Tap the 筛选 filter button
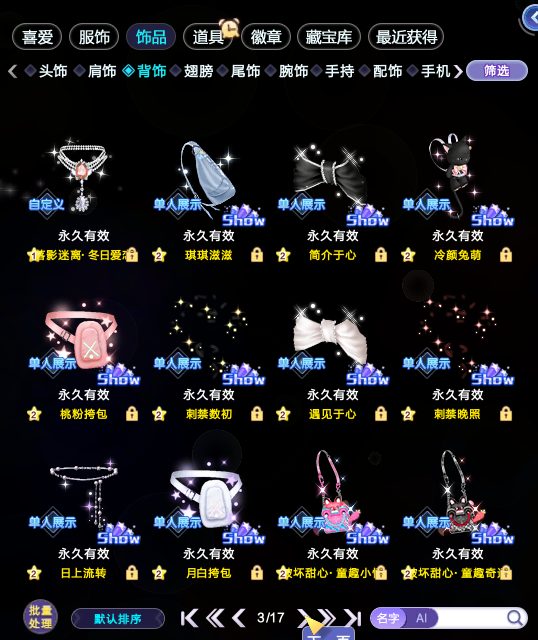The height and width of the screenshot is (640, 538). 497,71
